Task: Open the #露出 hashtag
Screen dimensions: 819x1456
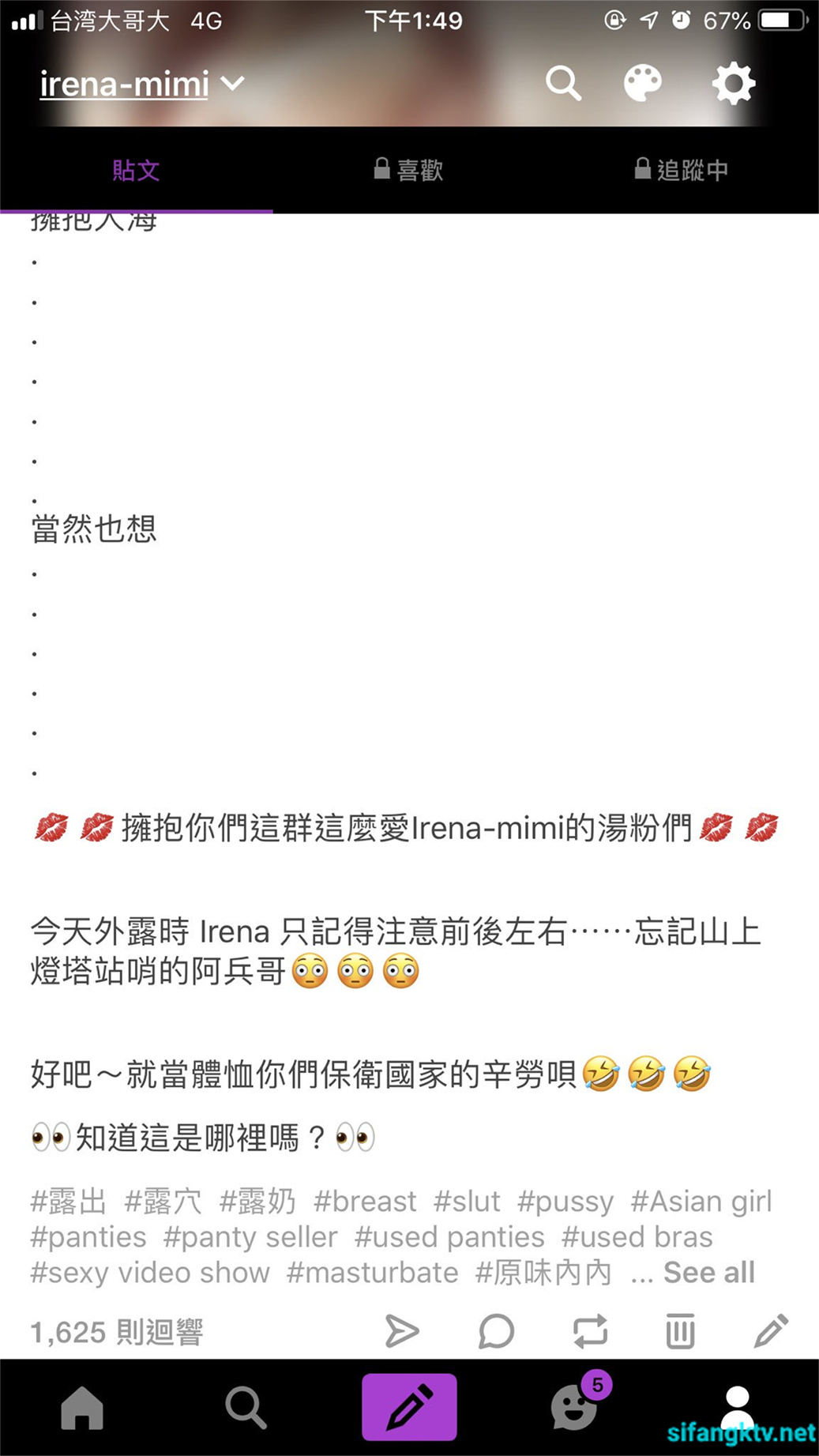Action: click(x=68, y=1202)
